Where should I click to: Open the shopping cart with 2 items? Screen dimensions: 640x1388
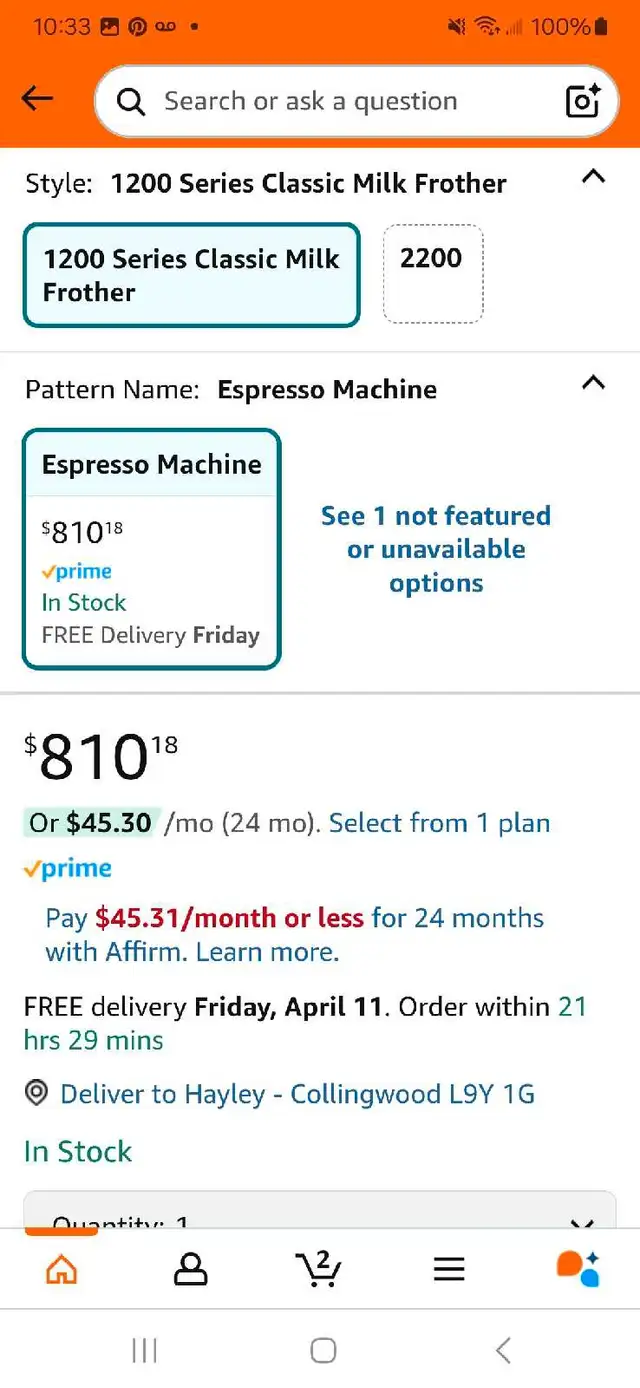(x=319, y=1269)
